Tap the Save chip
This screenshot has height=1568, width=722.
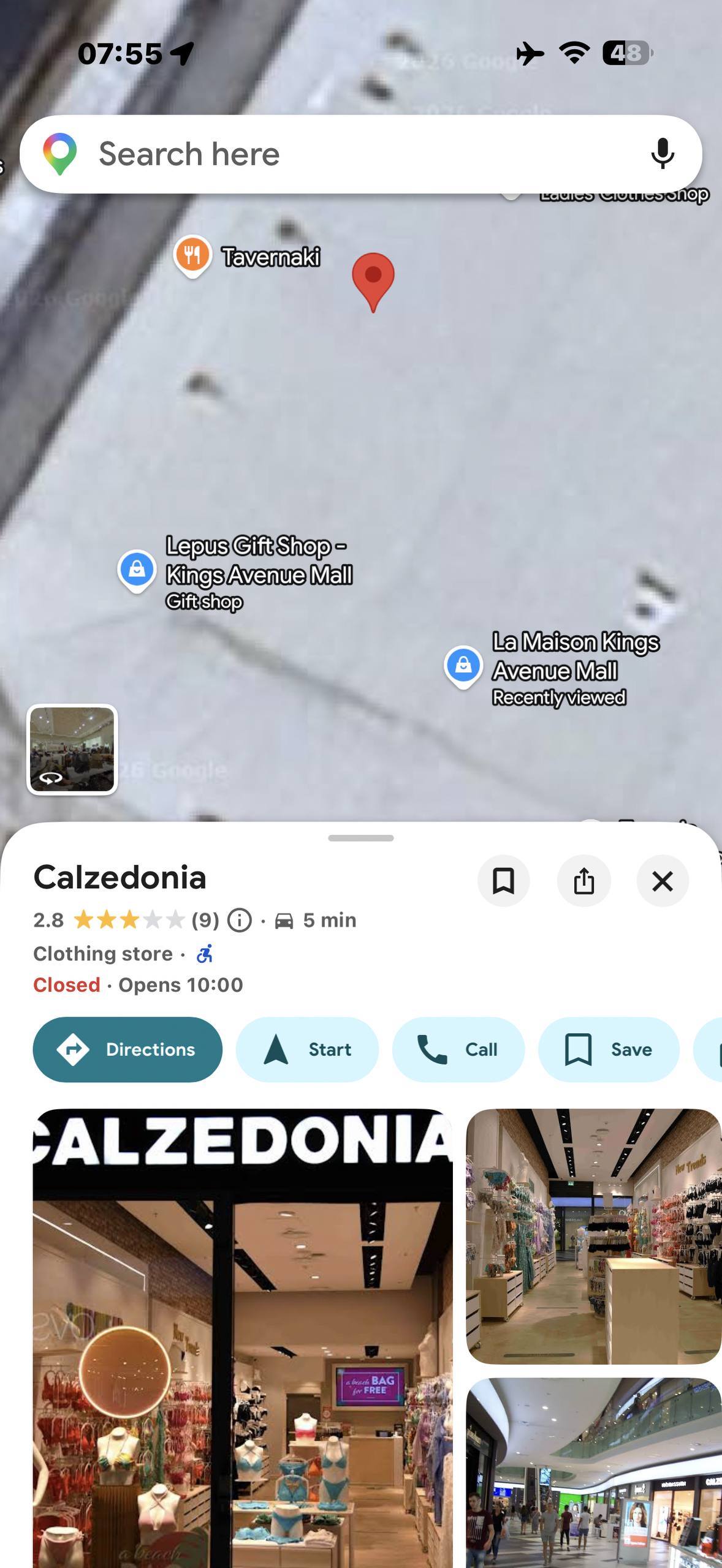click(608, 1049)
